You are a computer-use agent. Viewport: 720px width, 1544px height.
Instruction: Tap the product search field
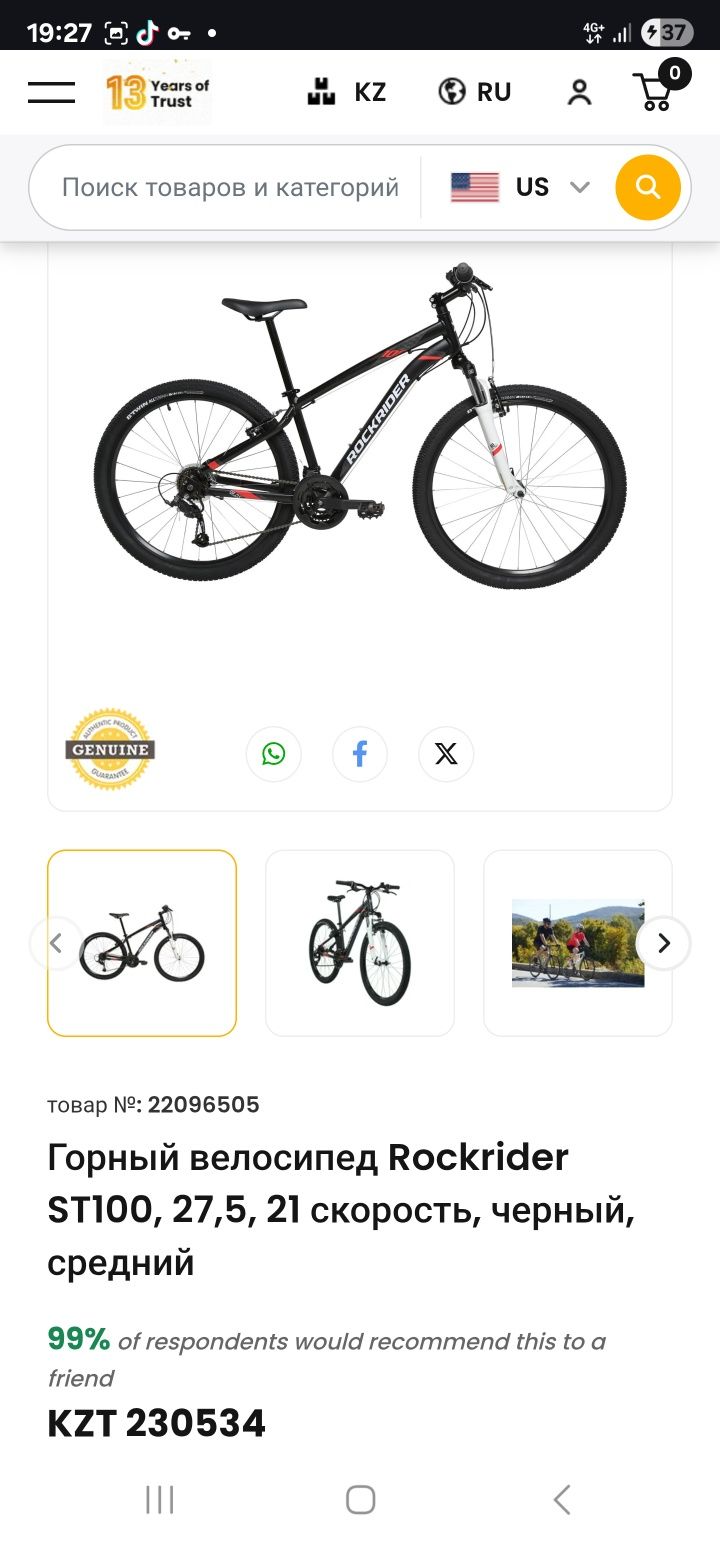pos(230,187)
